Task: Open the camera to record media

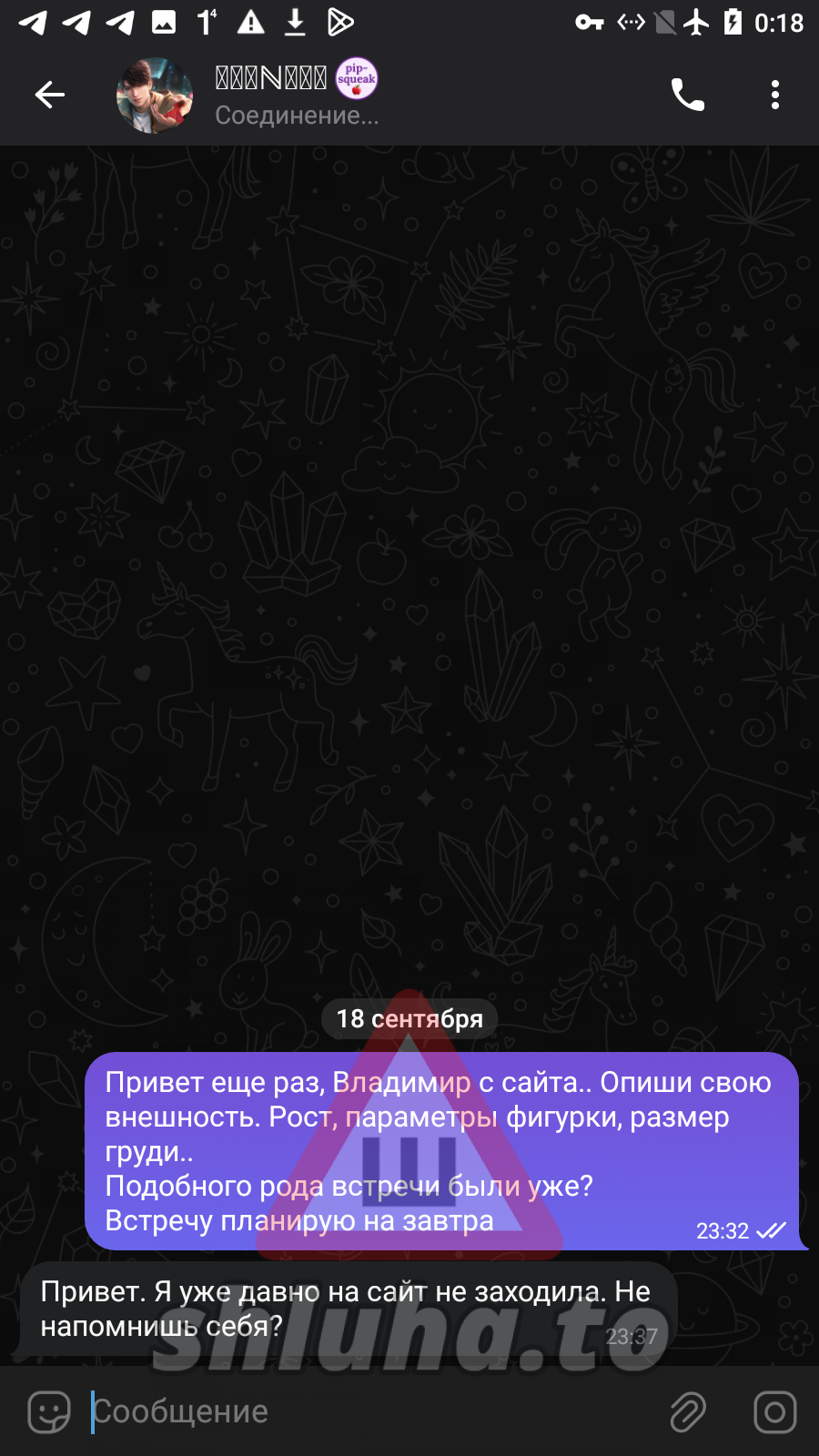Action: (774, 1412)
